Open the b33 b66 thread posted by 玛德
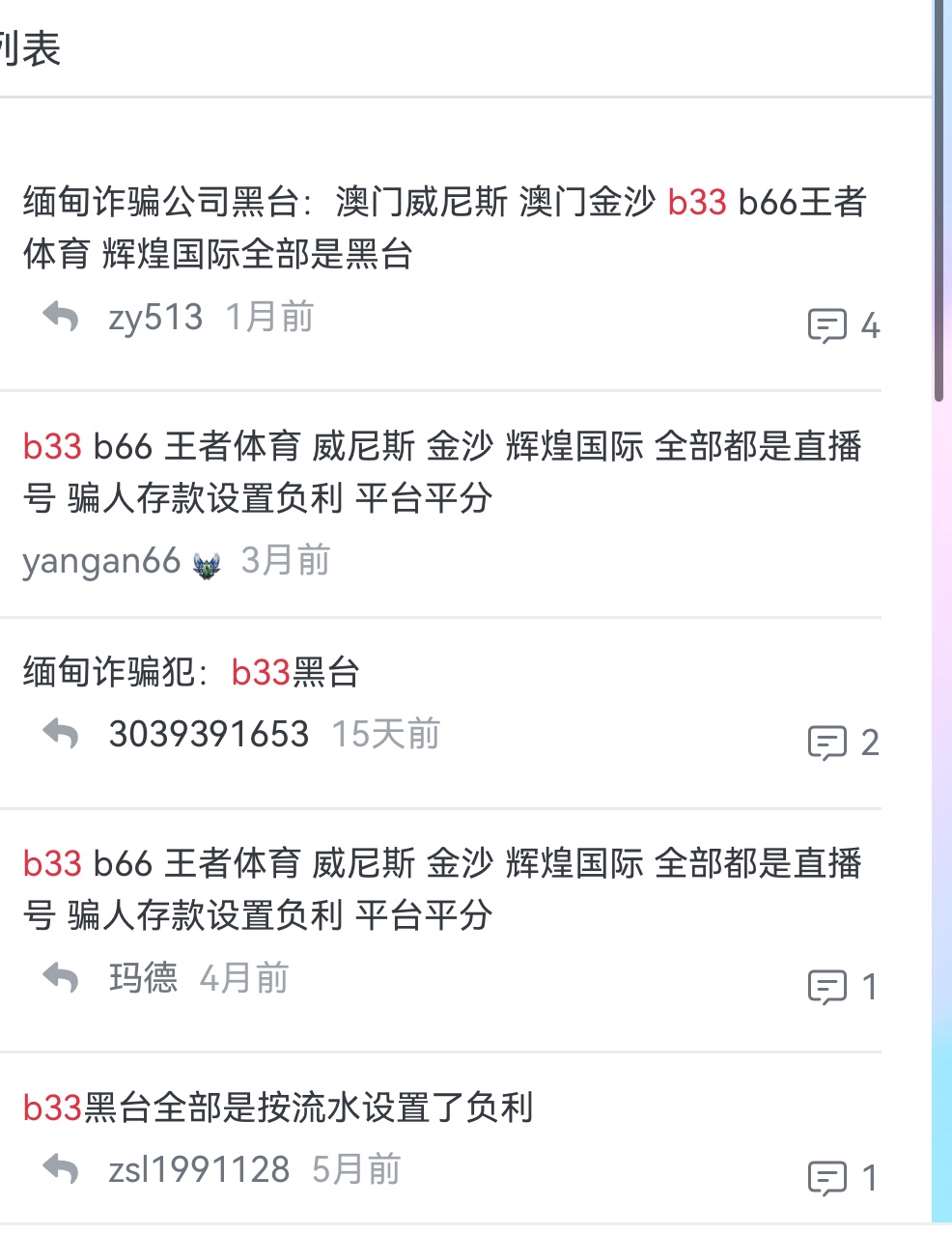Screen dimensions: 952x1234 click(442, 888)
